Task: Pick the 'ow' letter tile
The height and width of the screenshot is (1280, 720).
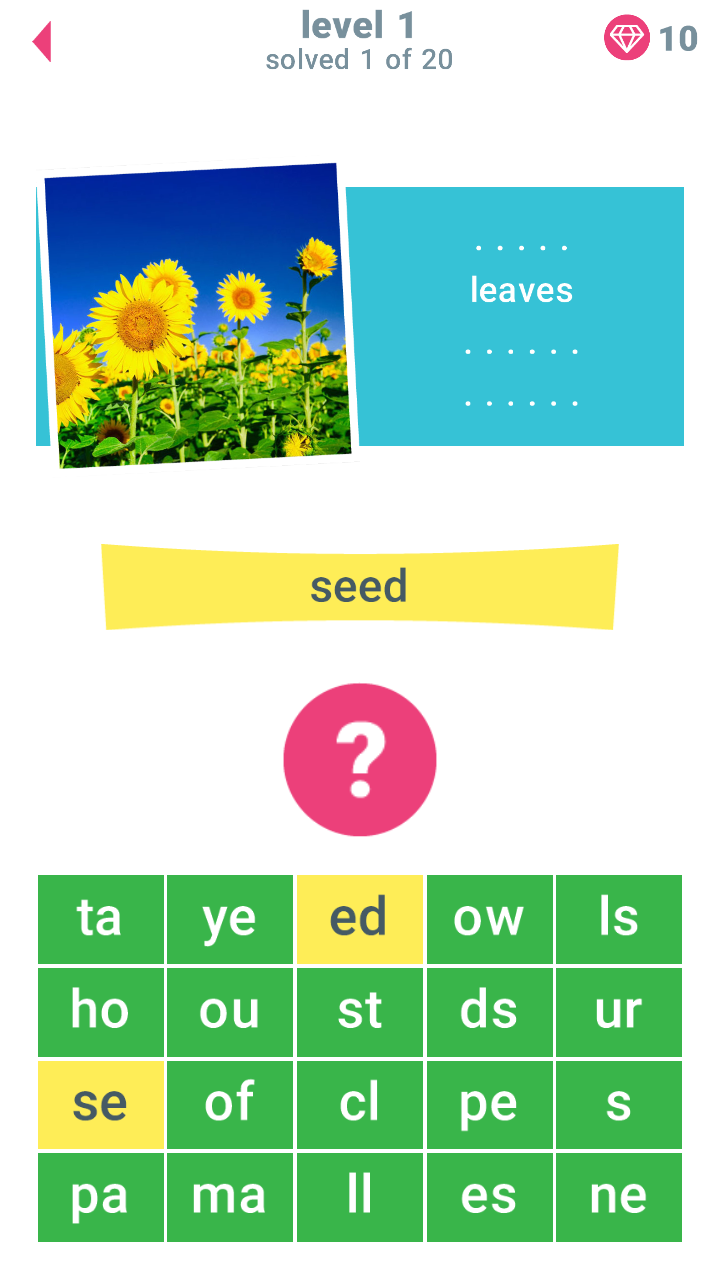Action: 489,919
